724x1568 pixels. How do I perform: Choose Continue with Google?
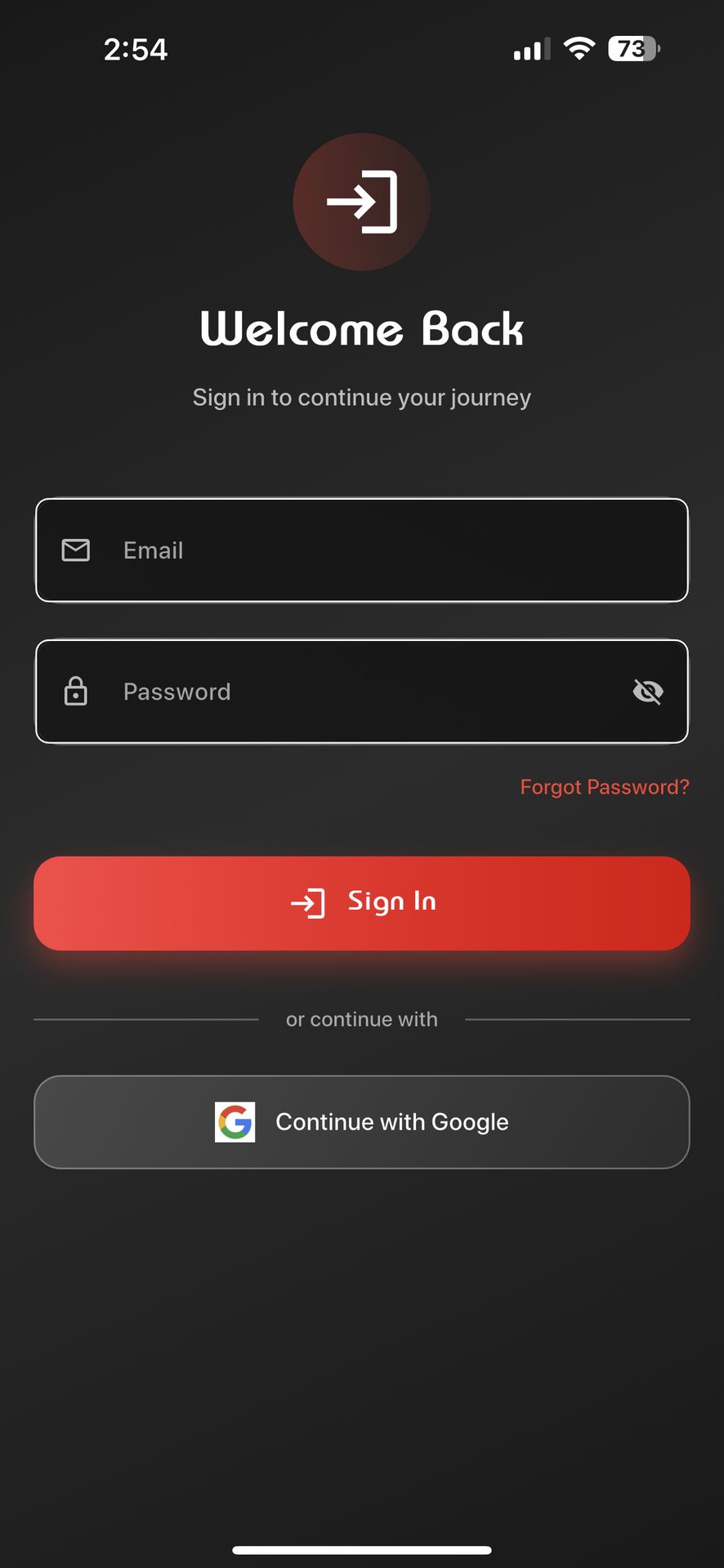coord(361,1122)
